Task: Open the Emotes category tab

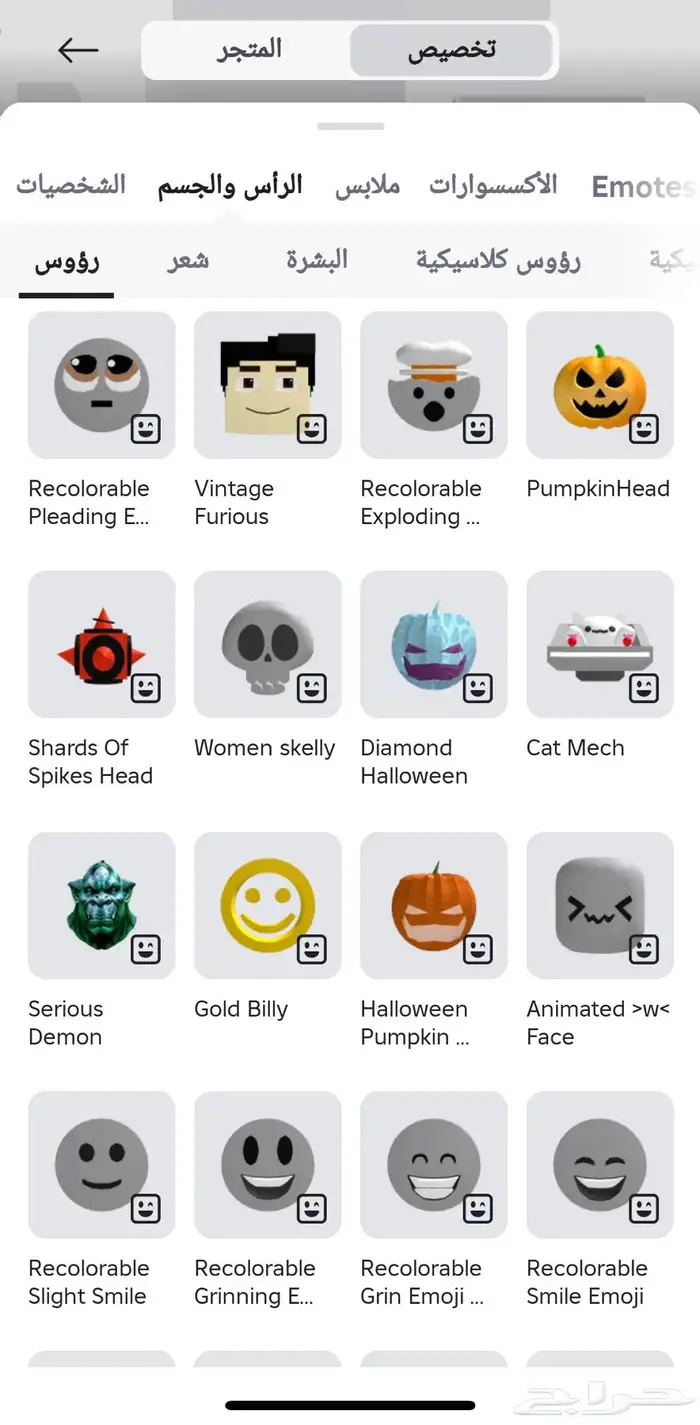Action: [641, 187]
